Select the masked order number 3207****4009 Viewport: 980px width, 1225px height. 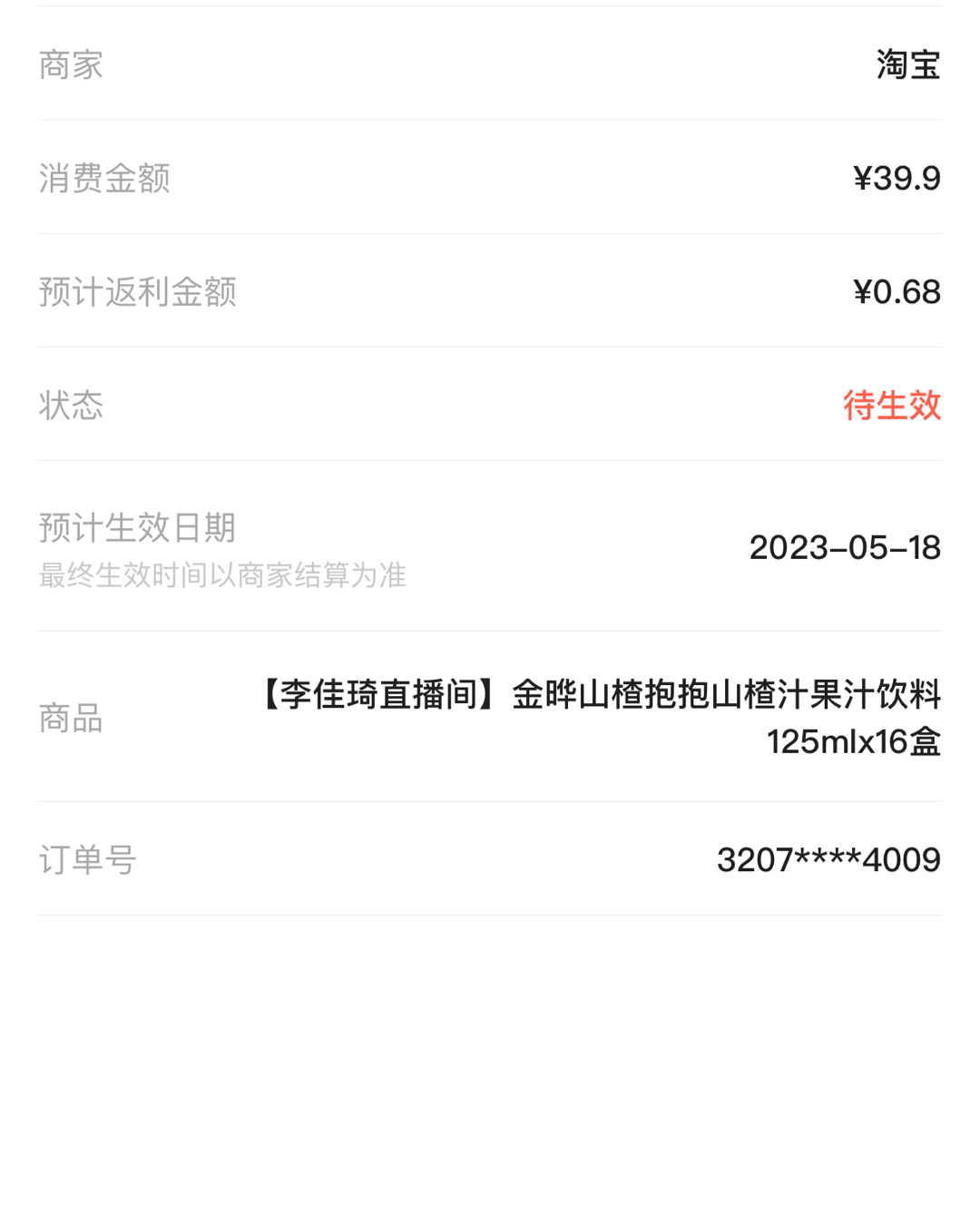click(x=828, y=858)
